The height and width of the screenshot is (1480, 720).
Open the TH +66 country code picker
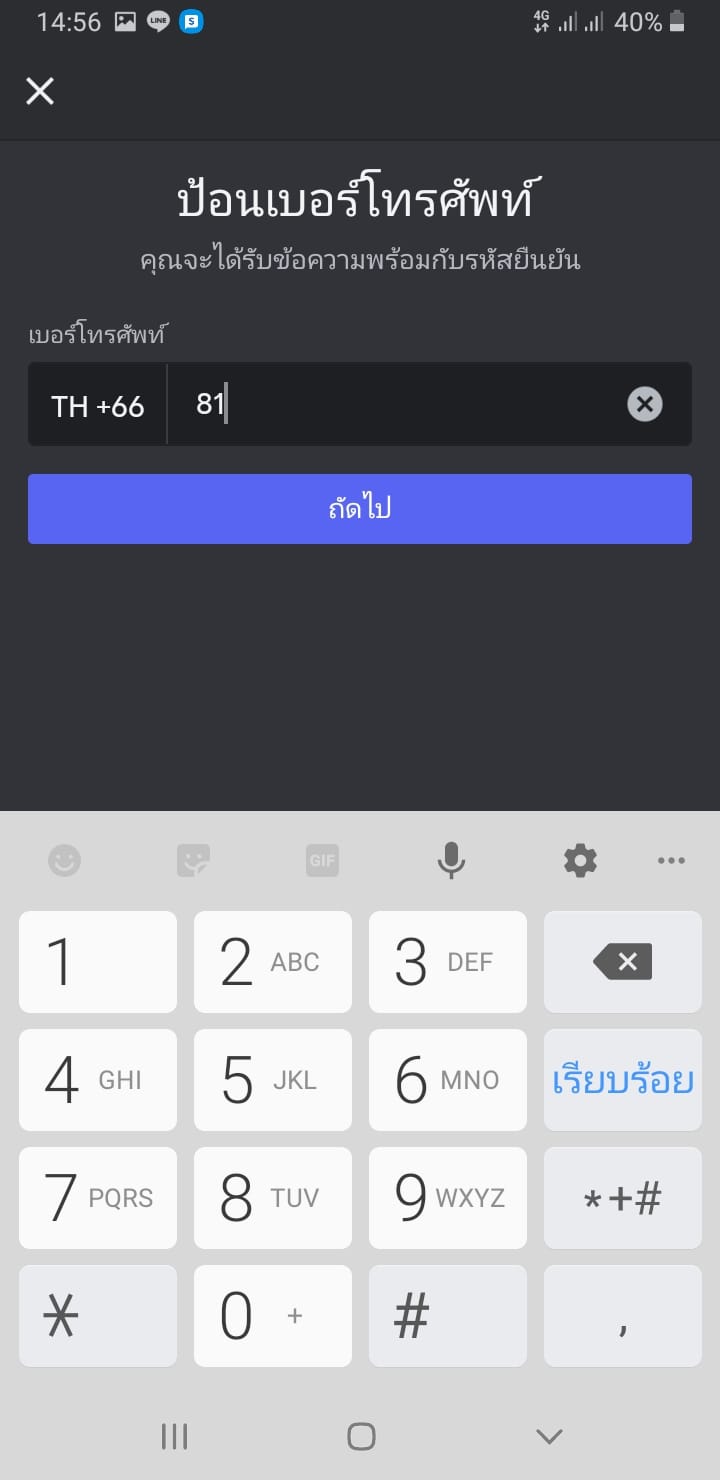click(x=97, y=405)
